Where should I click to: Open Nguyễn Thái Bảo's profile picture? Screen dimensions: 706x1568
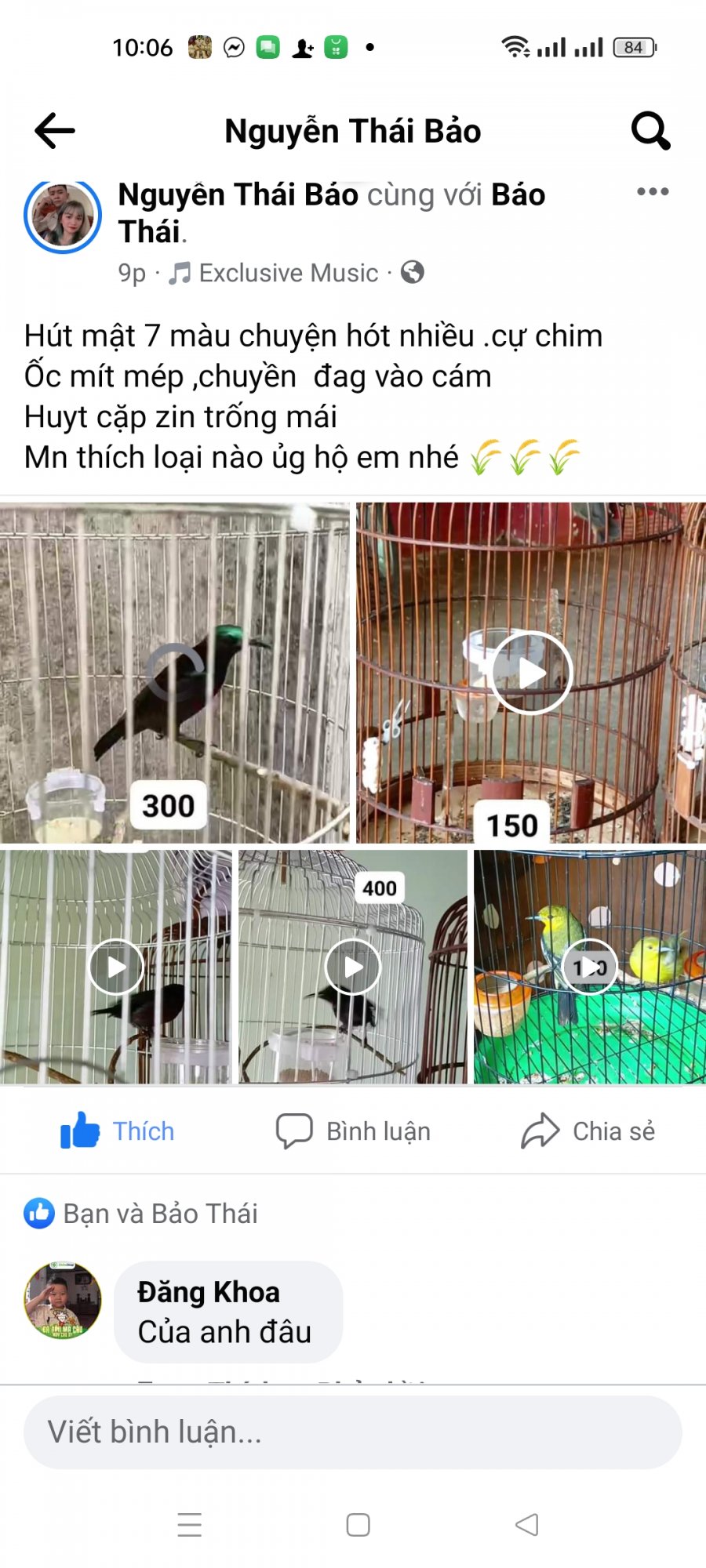(x=63, y=215)
